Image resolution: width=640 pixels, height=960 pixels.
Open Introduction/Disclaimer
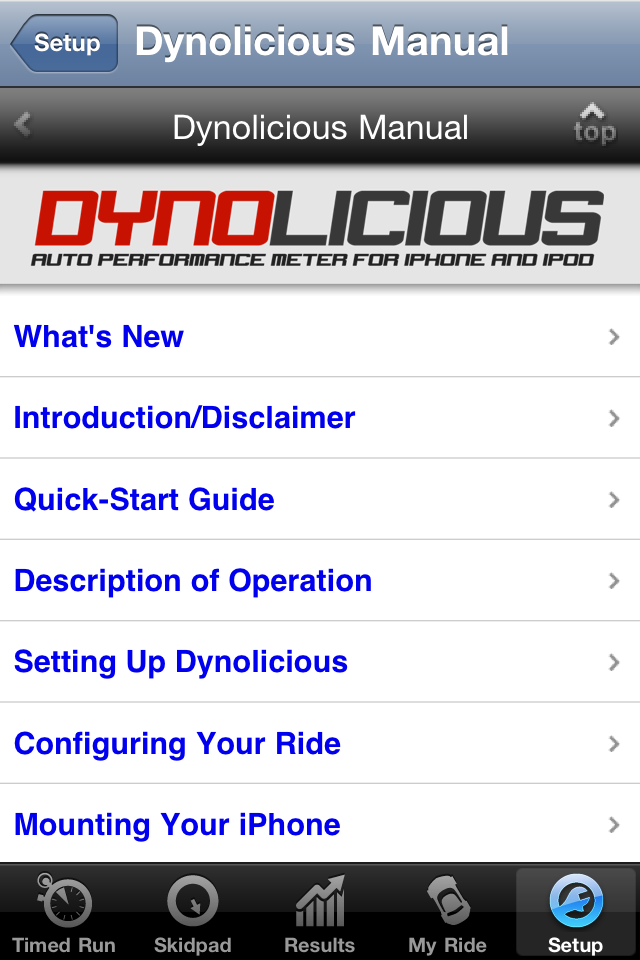coord(320,418)
